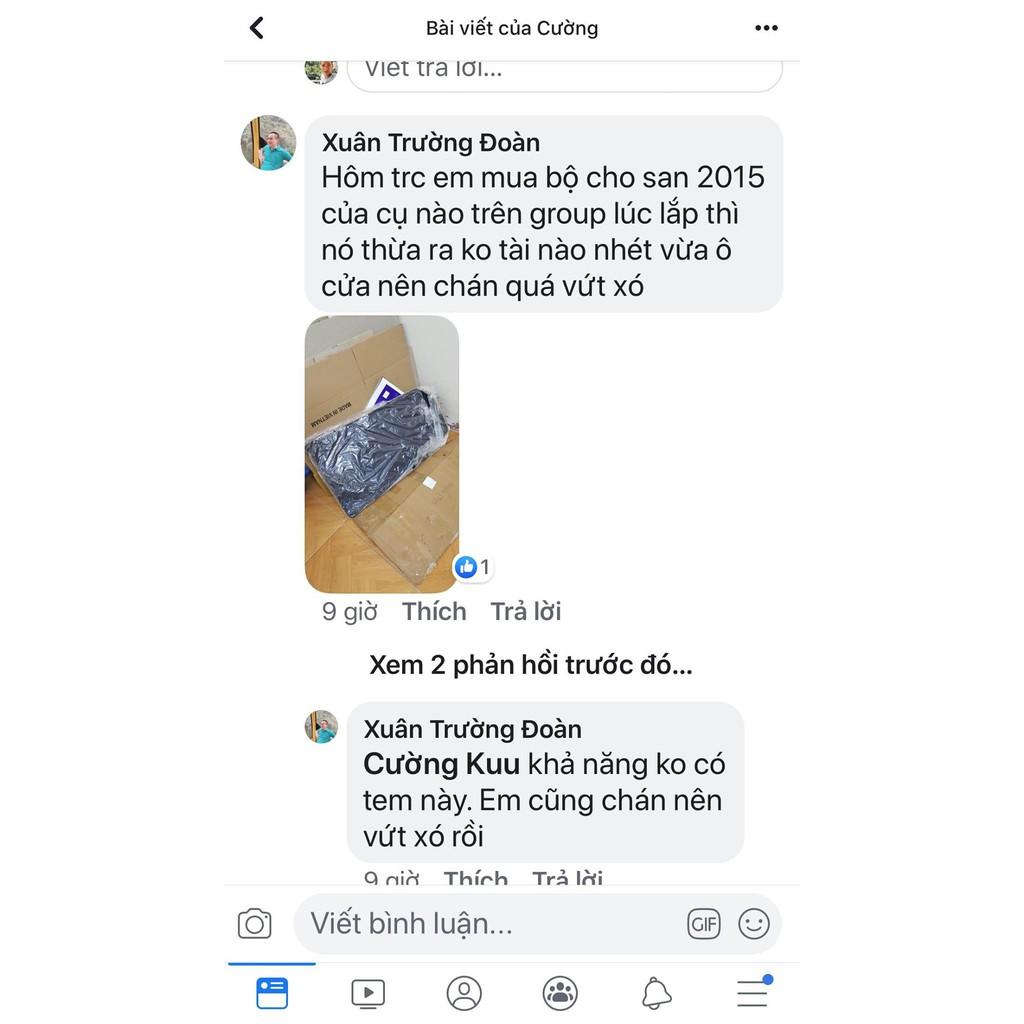Reply to the 9 giờ photo comment
This screenshot has height=1024, width=1024.
[x=525, y=611]
